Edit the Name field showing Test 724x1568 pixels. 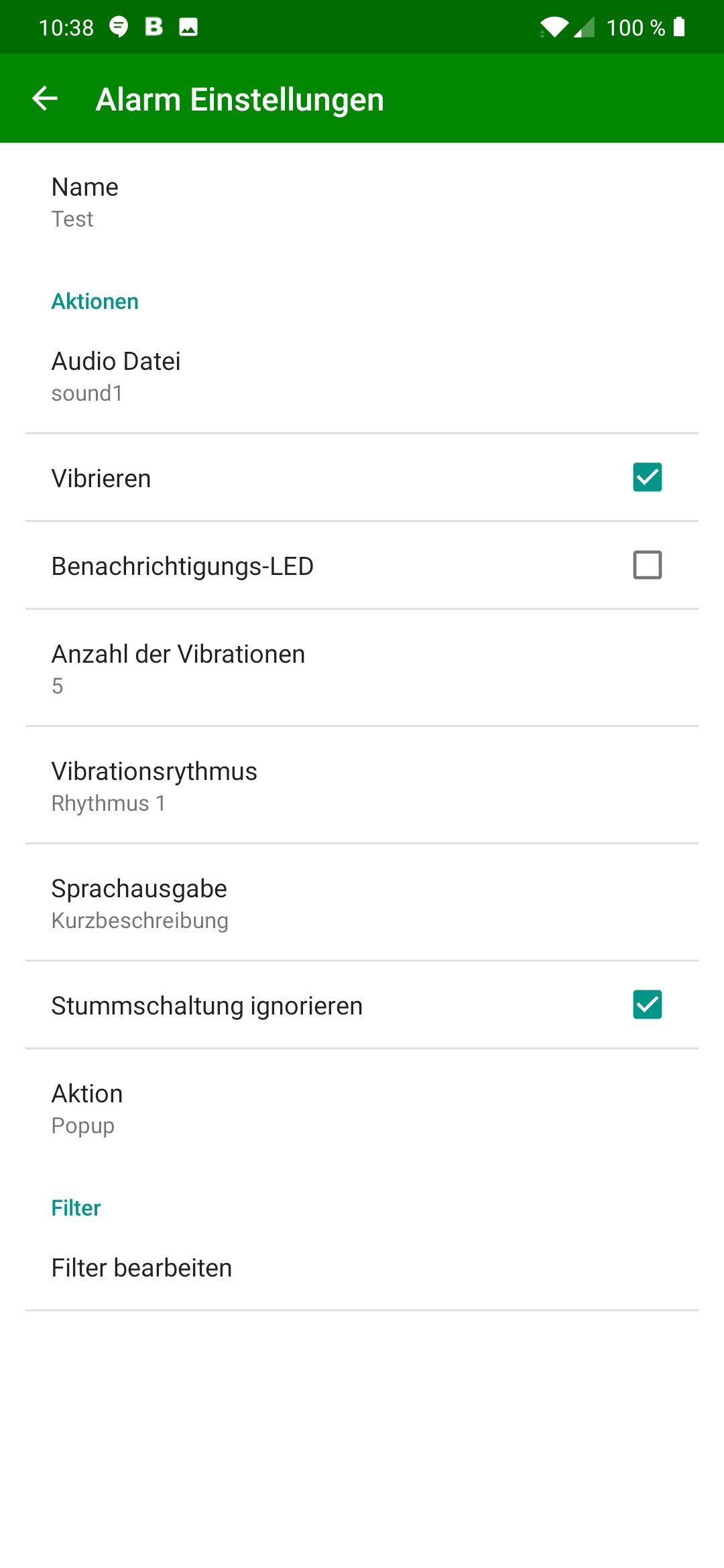362,200
